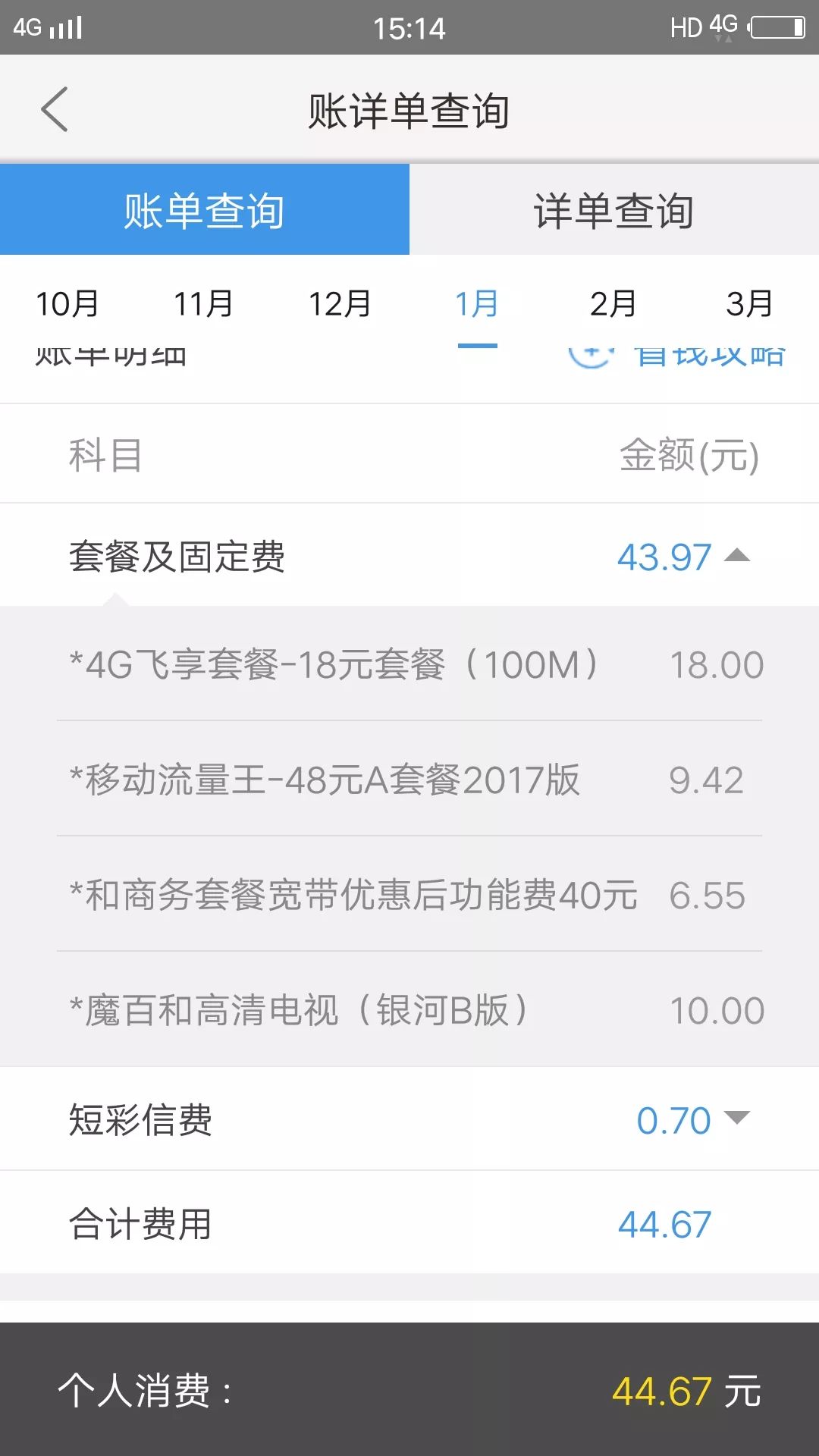The image size is (819, 1456).
Task: View the 11月 bill
Action: (204, 304)
